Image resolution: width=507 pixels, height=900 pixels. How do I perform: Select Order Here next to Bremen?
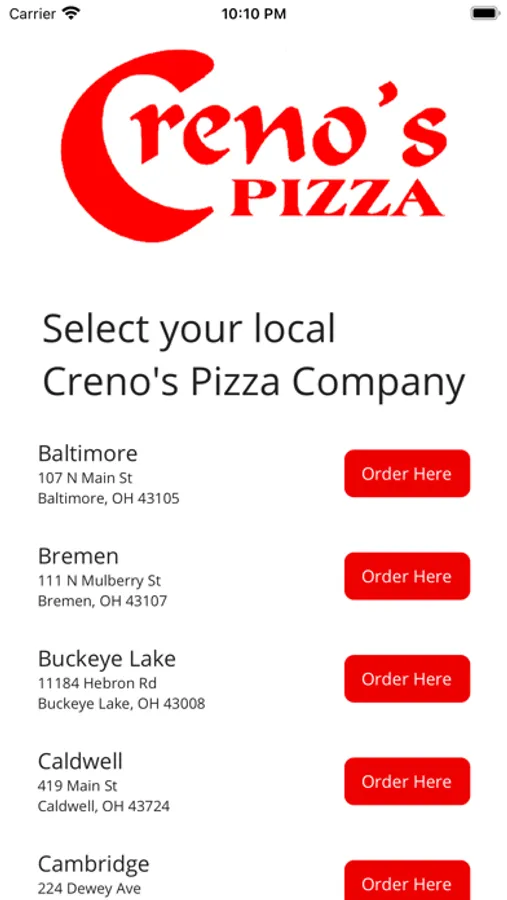point(407,576)
